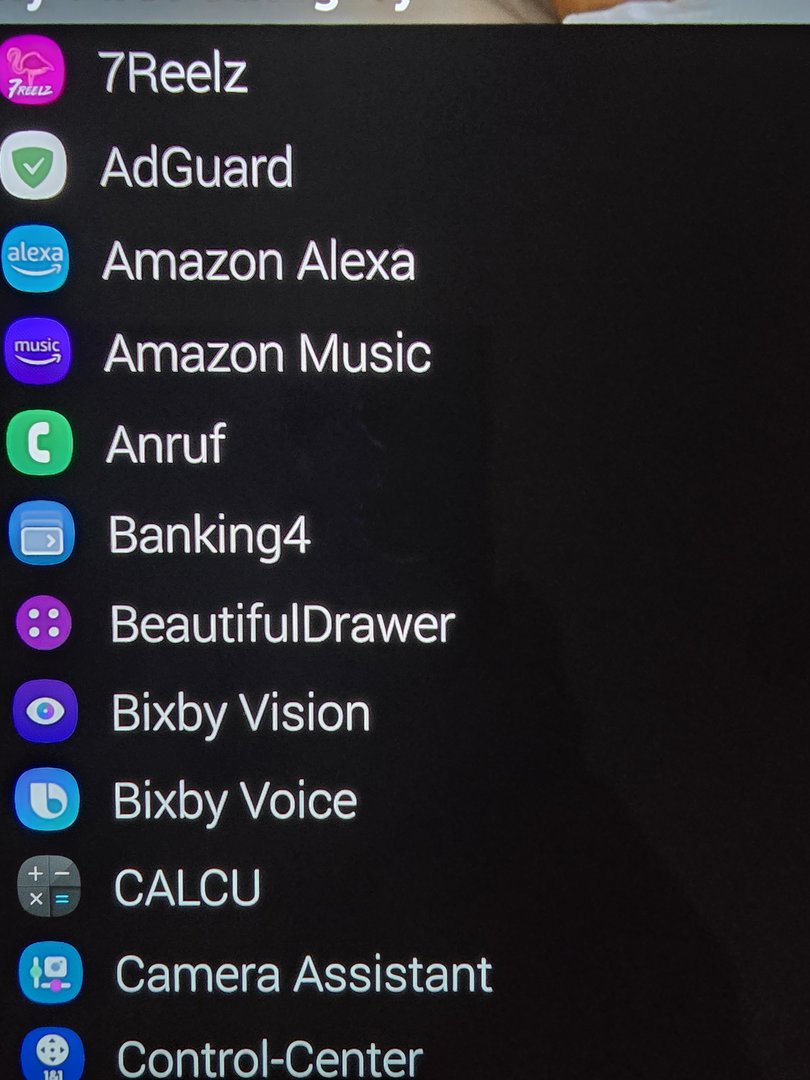Open Amazon Alexa

coord(258,261)
